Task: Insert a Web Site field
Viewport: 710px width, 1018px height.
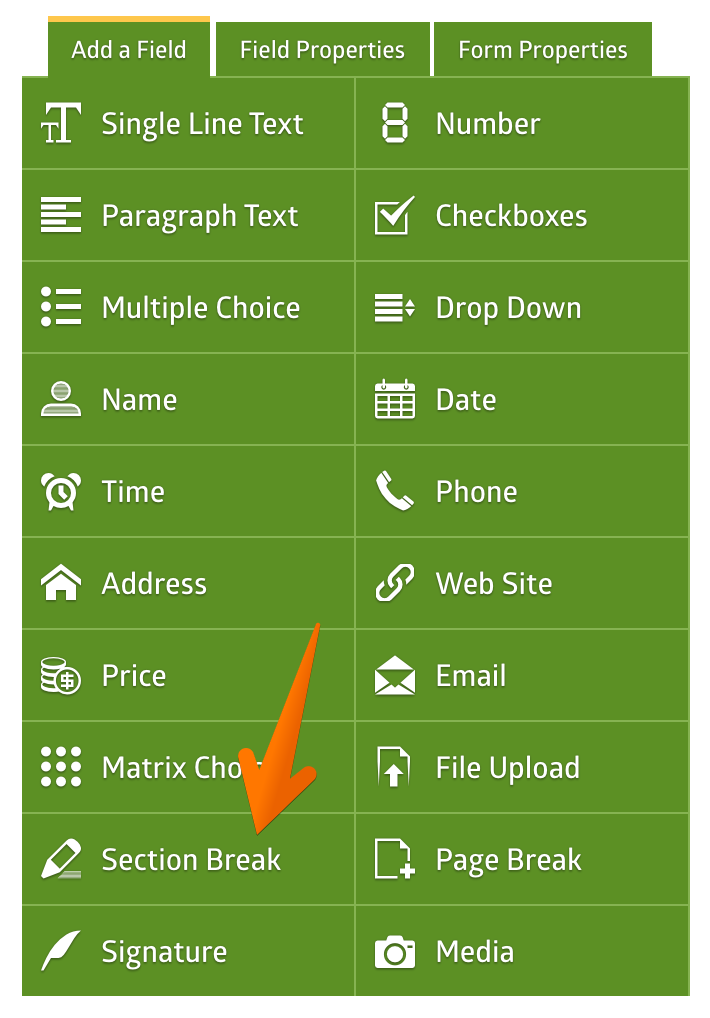Action: [522, 584]
